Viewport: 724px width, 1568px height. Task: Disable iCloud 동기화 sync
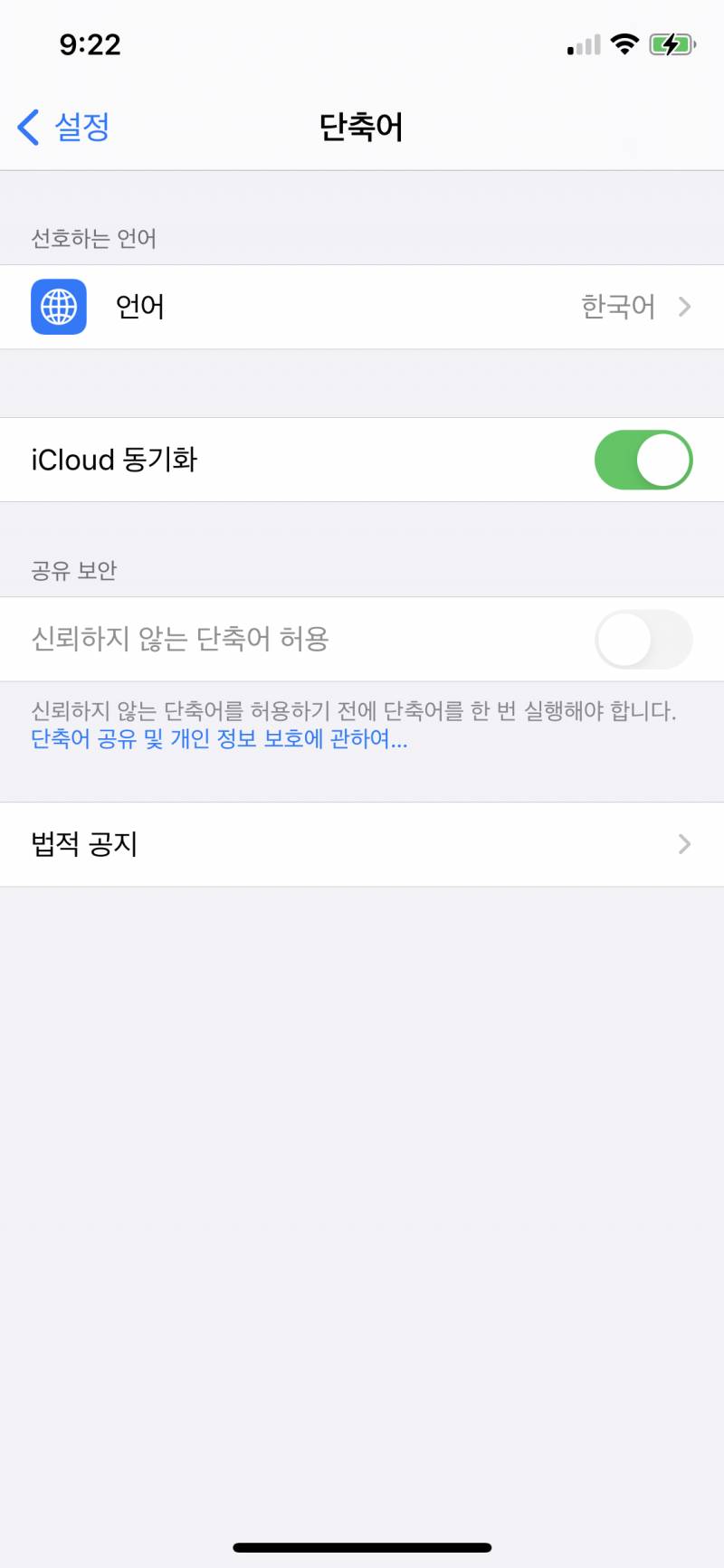point(643,460)
